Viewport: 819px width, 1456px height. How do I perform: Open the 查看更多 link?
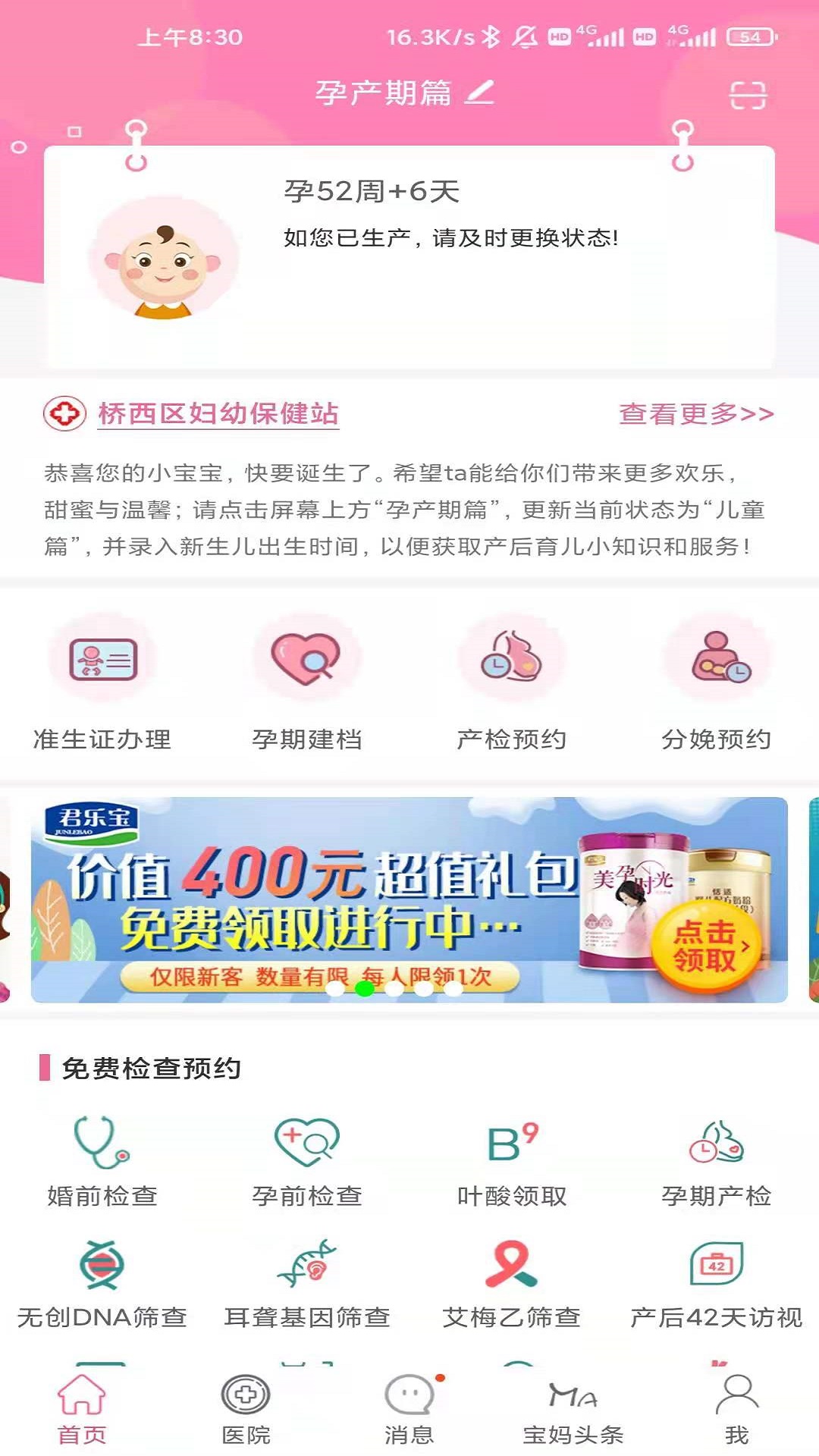pyautogui.click(x=695, y=415)
